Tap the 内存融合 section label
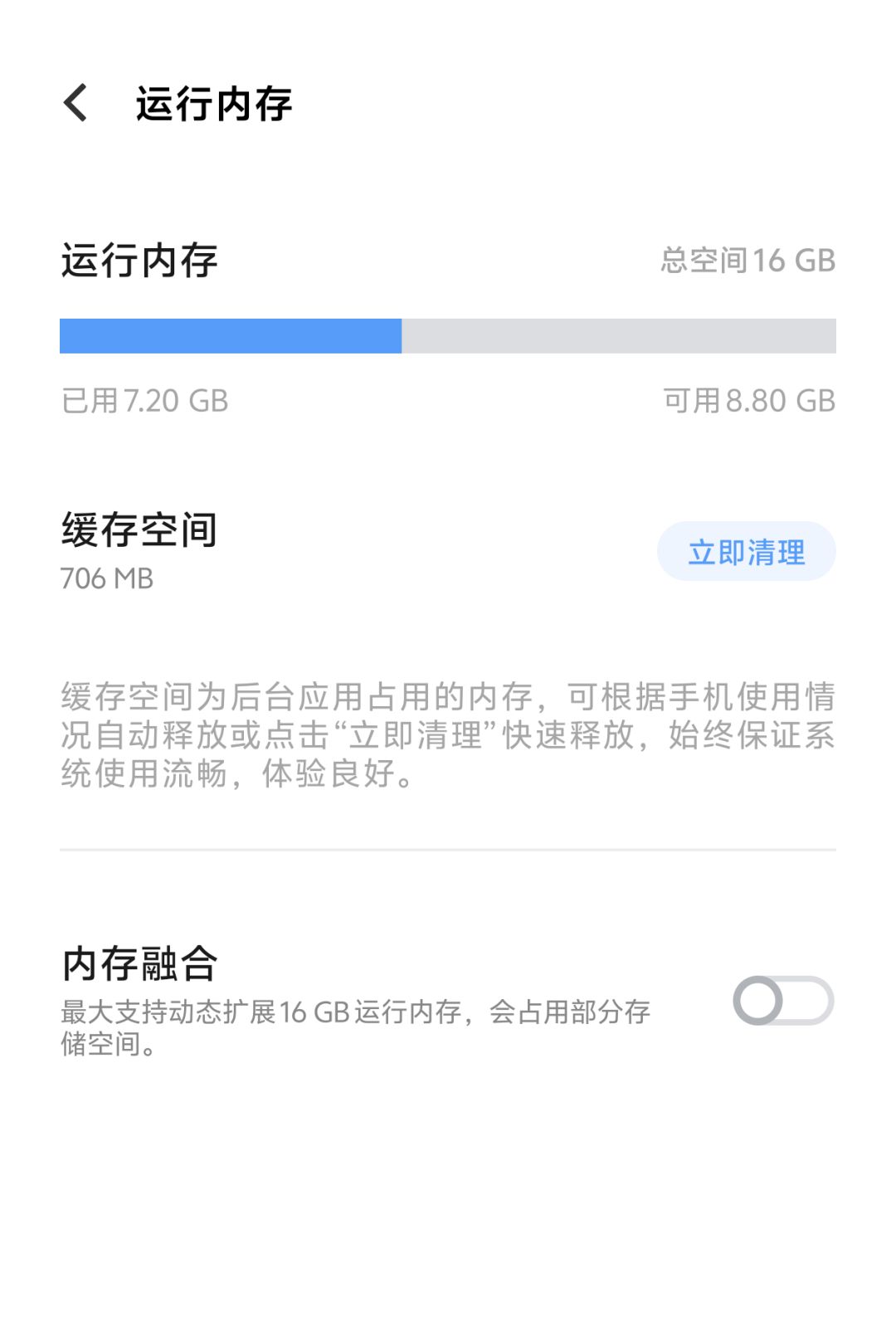The width and height of the screenshot is (896, 1322). point(139,961)
